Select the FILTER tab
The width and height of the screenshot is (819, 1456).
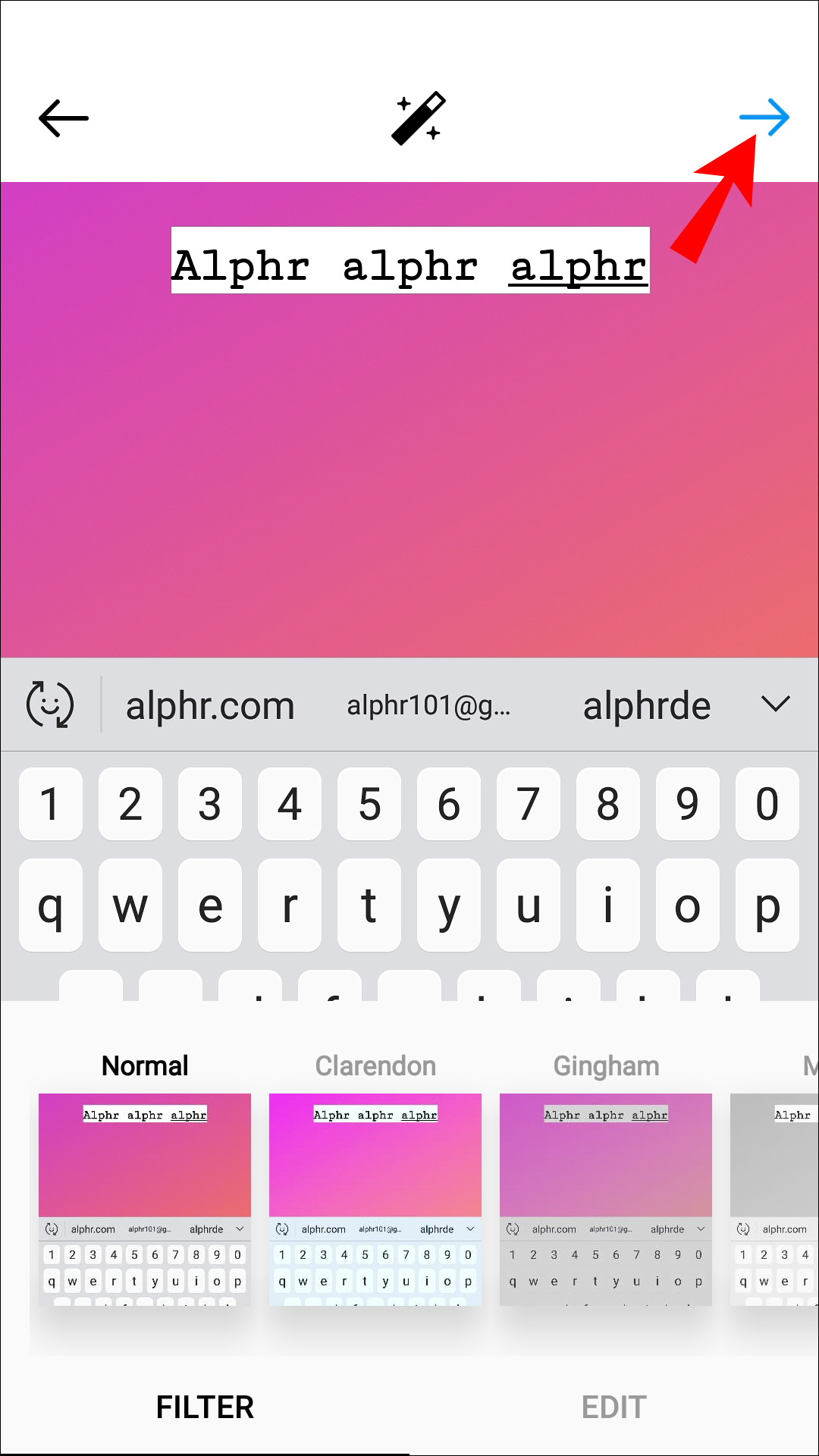[205, 1407]
